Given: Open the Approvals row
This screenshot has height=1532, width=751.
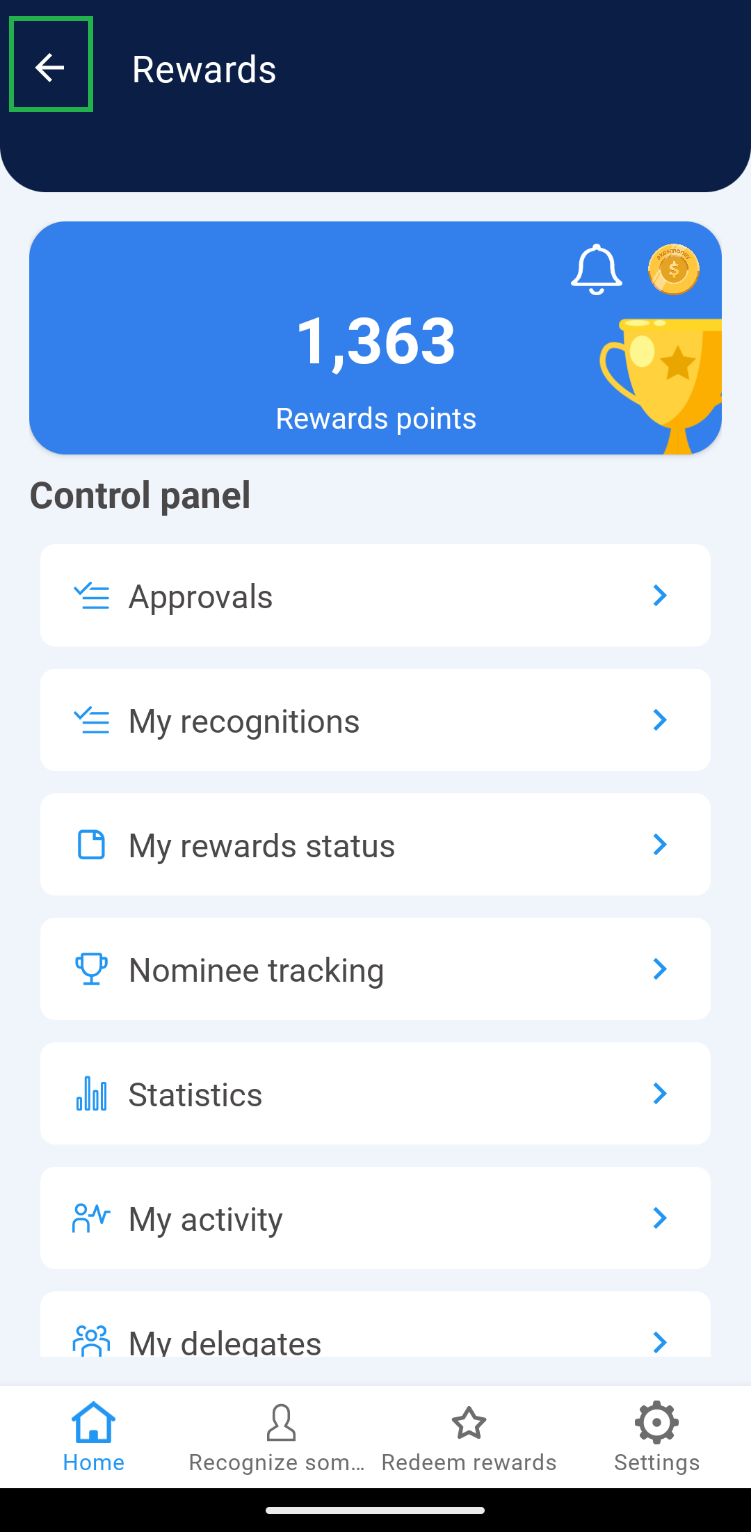Looking at the screenshot, I should tap(375, 596).
